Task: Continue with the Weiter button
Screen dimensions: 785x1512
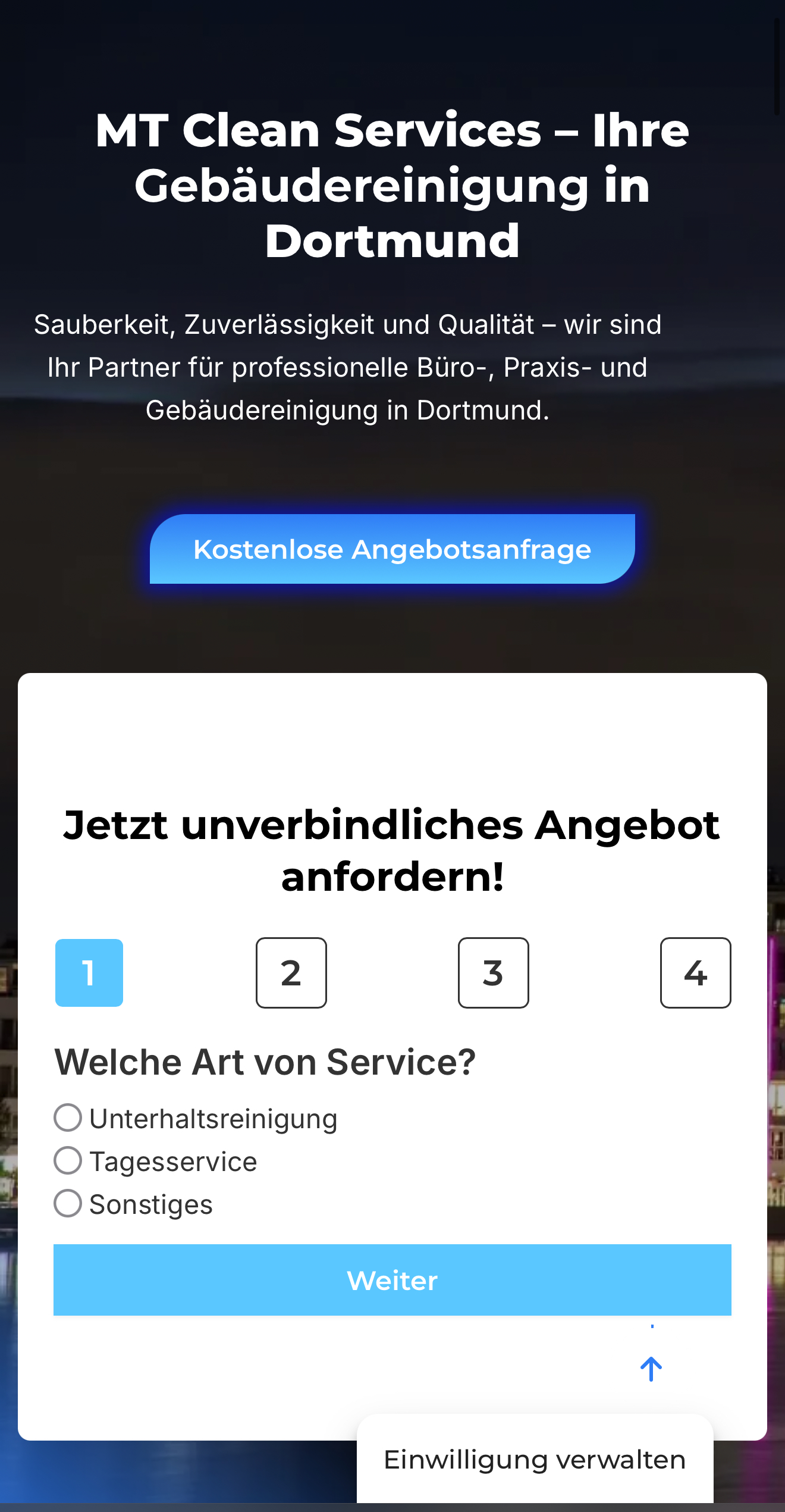Action: 392,1280
